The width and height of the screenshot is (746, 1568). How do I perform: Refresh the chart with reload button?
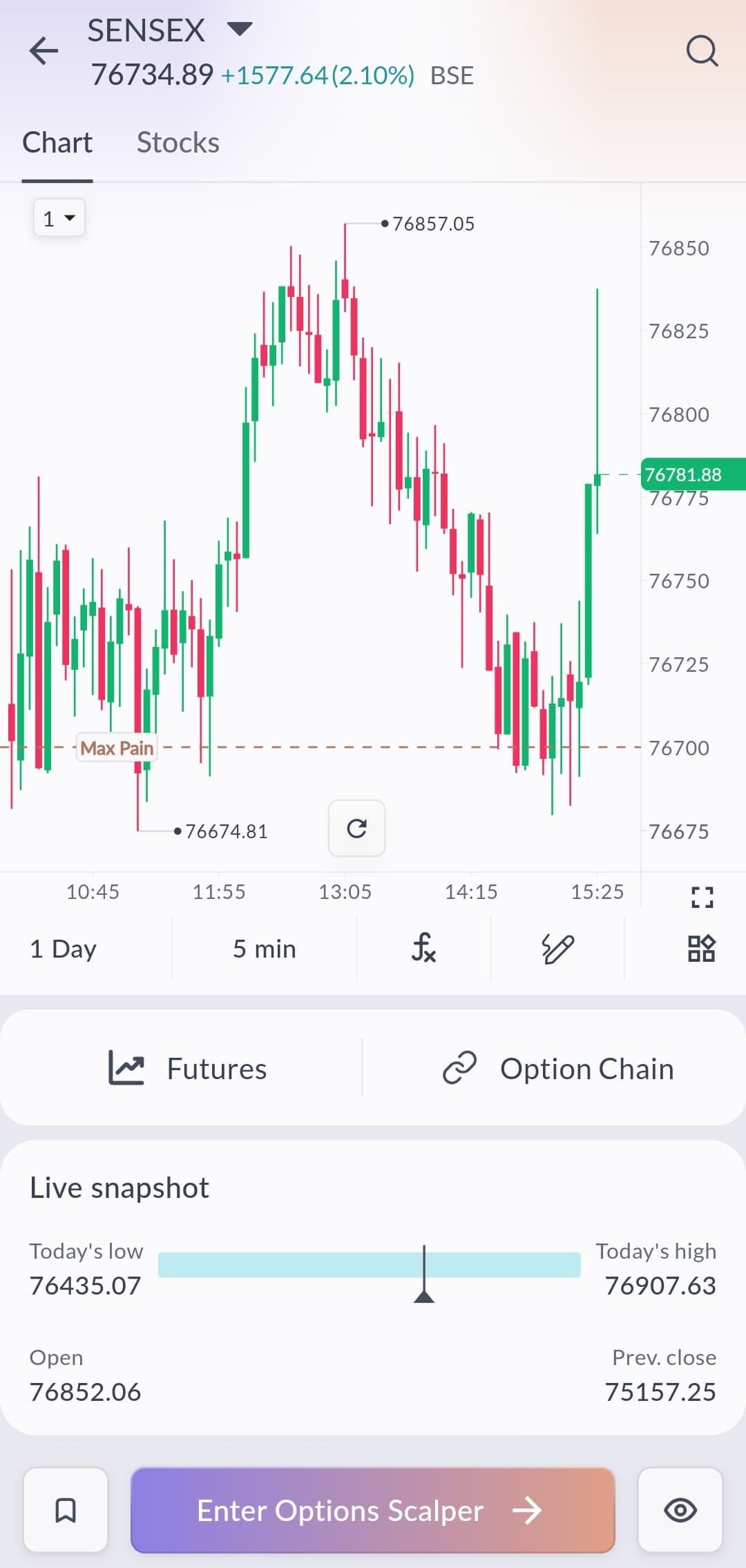tap(356, 828)
